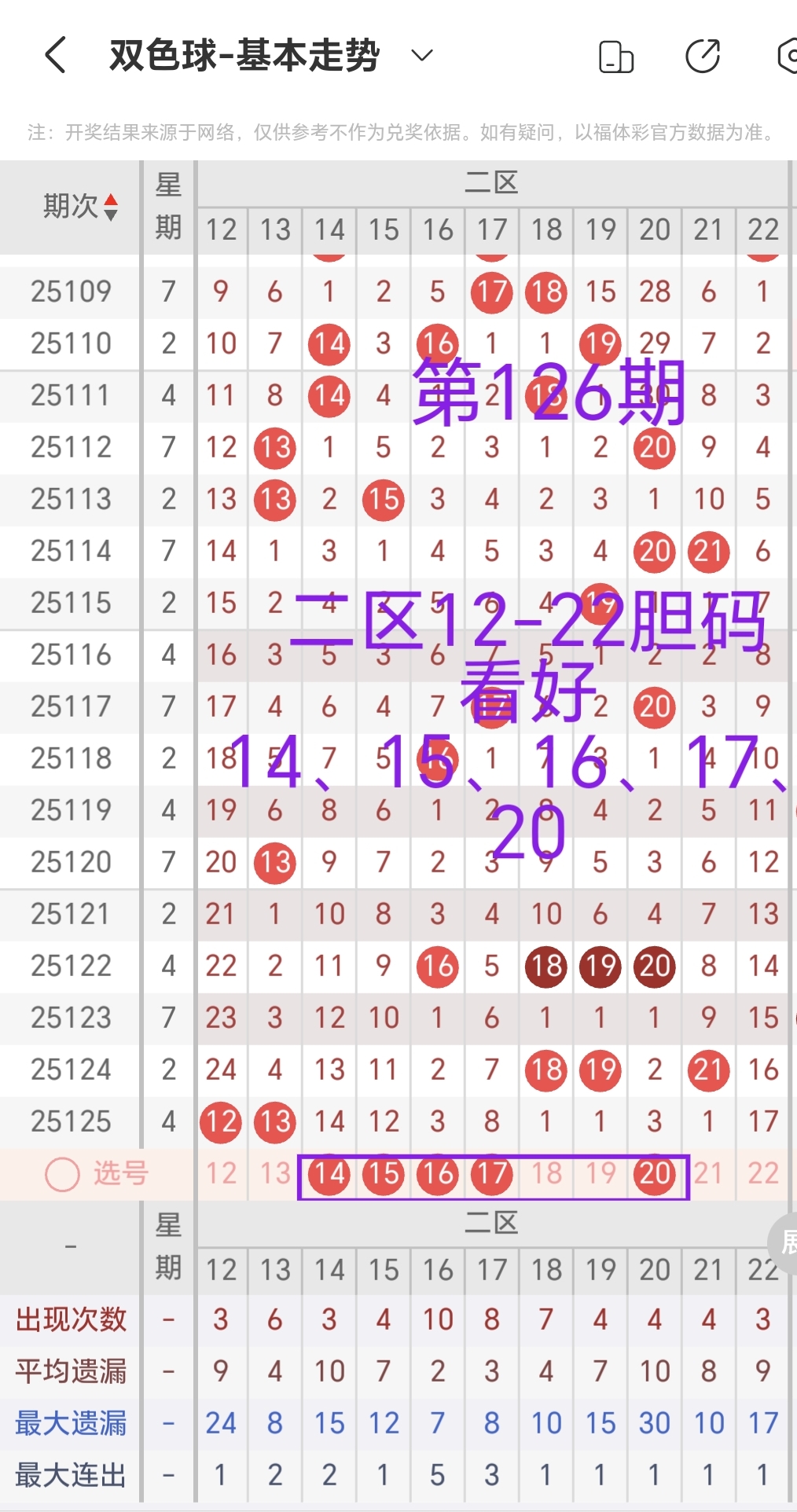Image resolution: width=797 pixels, height=1512 pixels.
Task: Tap the sort triangles beside 期次 header
Action: coord(112,207)
